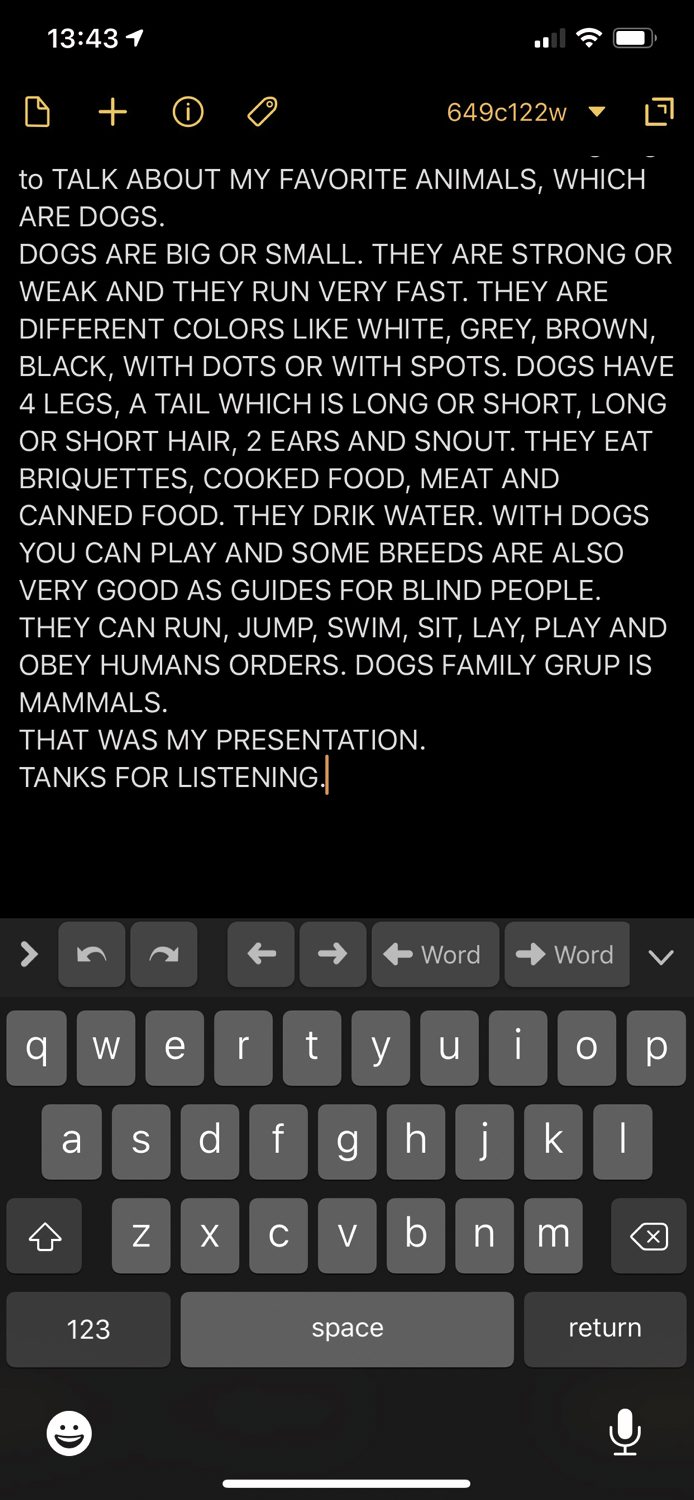The height and width of the screenshot is (1500, 694).
Task: Undo the last edit
Action: click(92, 955)
